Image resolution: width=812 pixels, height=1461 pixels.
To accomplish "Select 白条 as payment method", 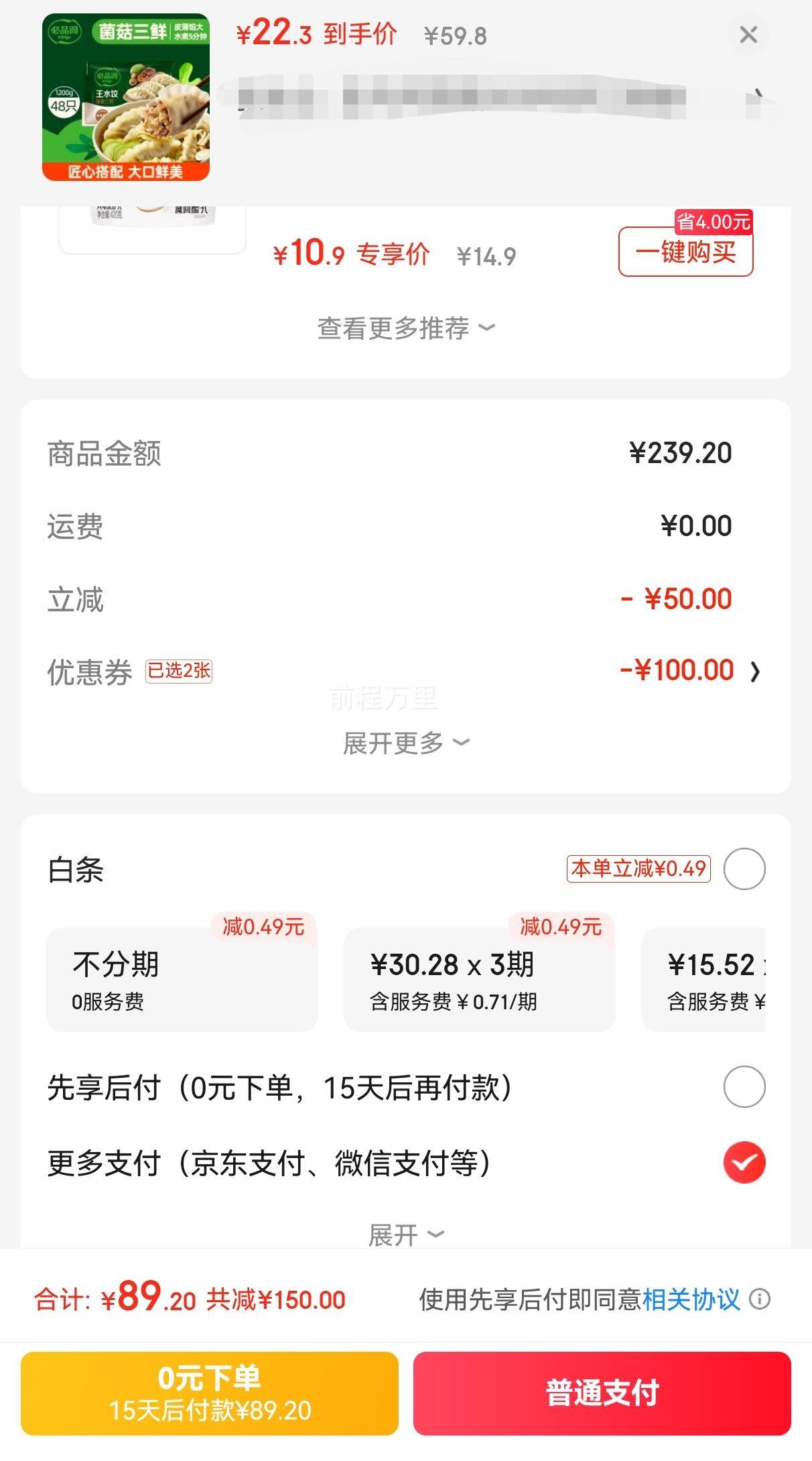I will click(x=744, y=869).
